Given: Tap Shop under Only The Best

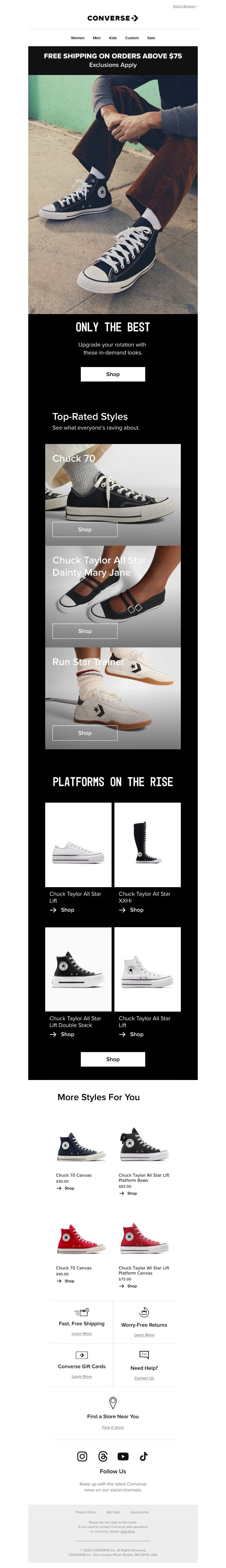Looking at the screenshot, I should click(113, 374).
